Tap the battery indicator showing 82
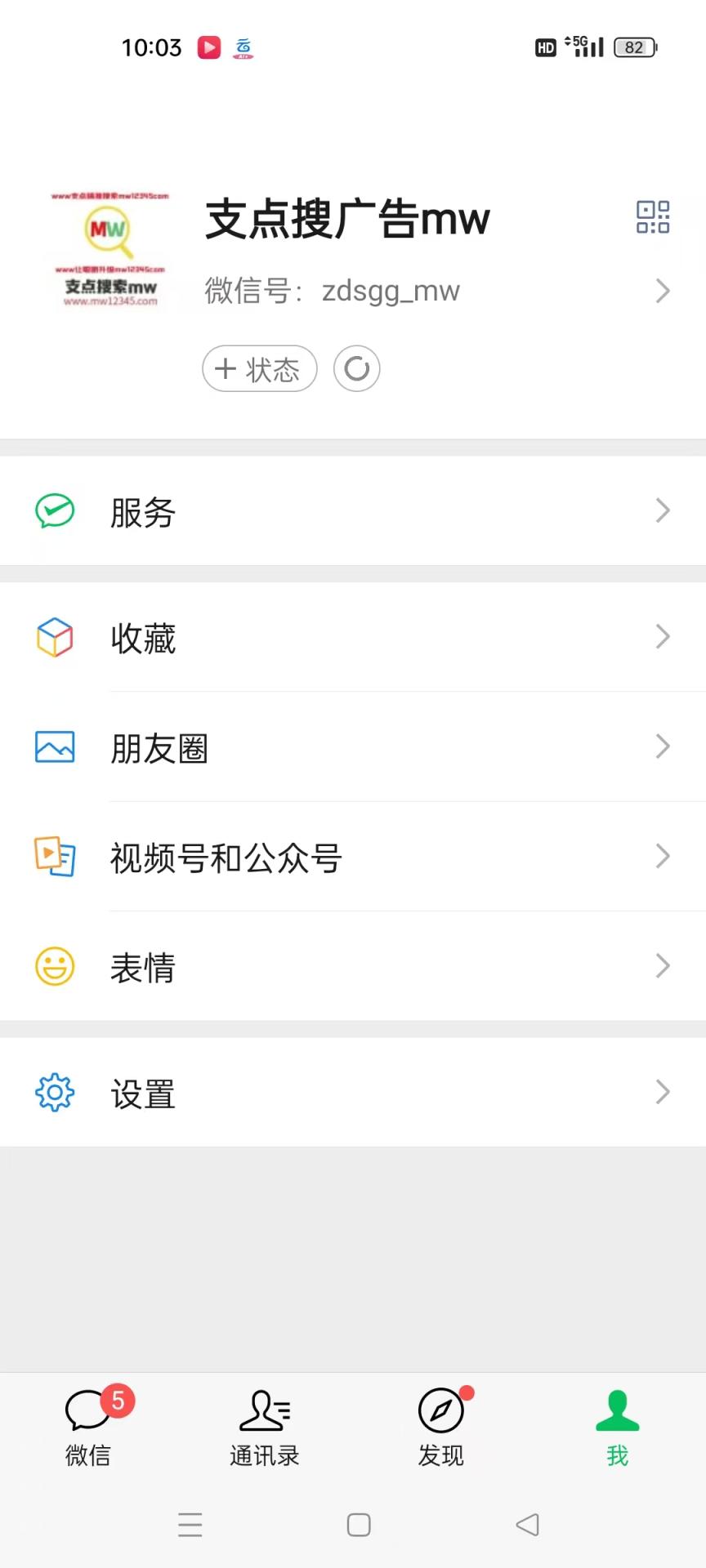The width and height of the screenshot is (706, 1568). click(633, 47)
